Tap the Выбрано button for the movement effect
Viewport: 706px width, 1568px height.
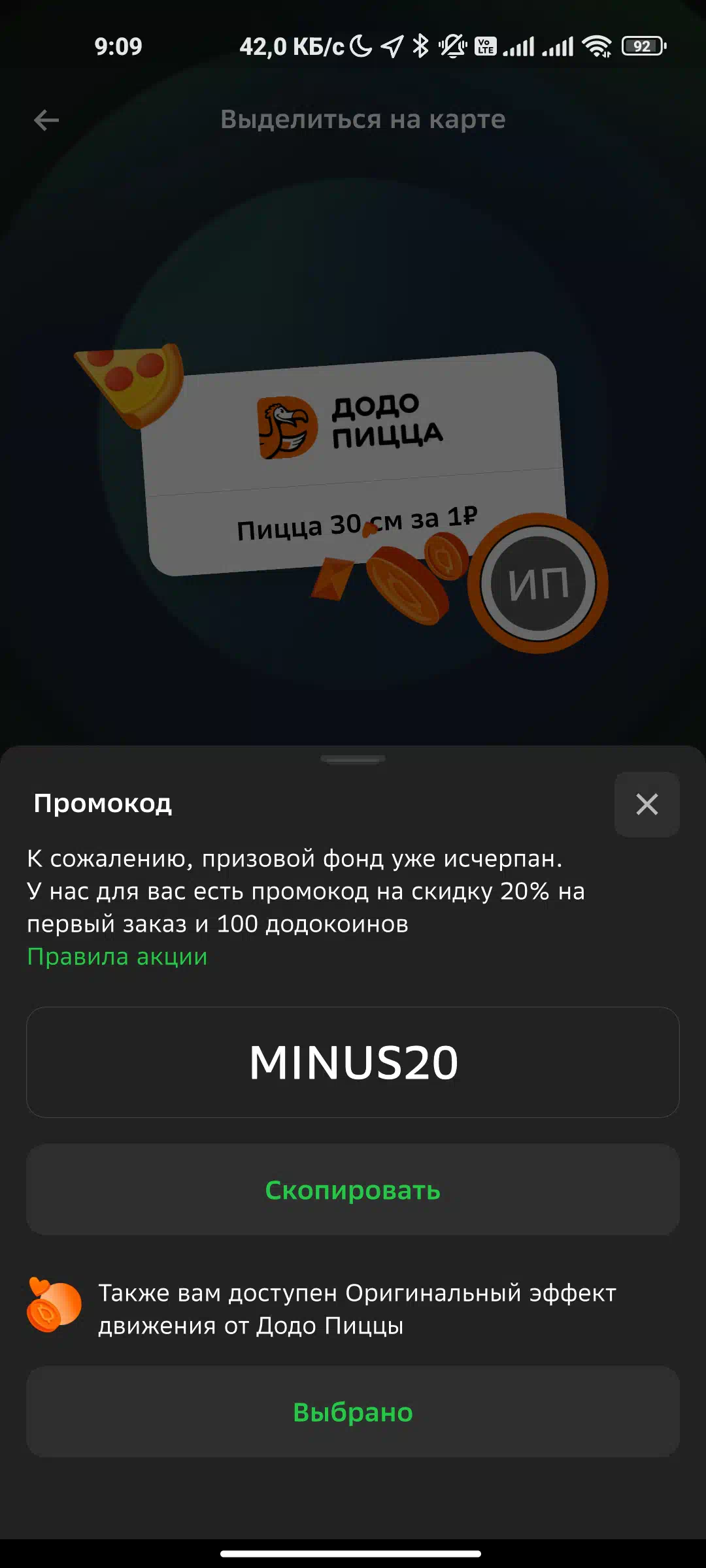coord(353,1411)
